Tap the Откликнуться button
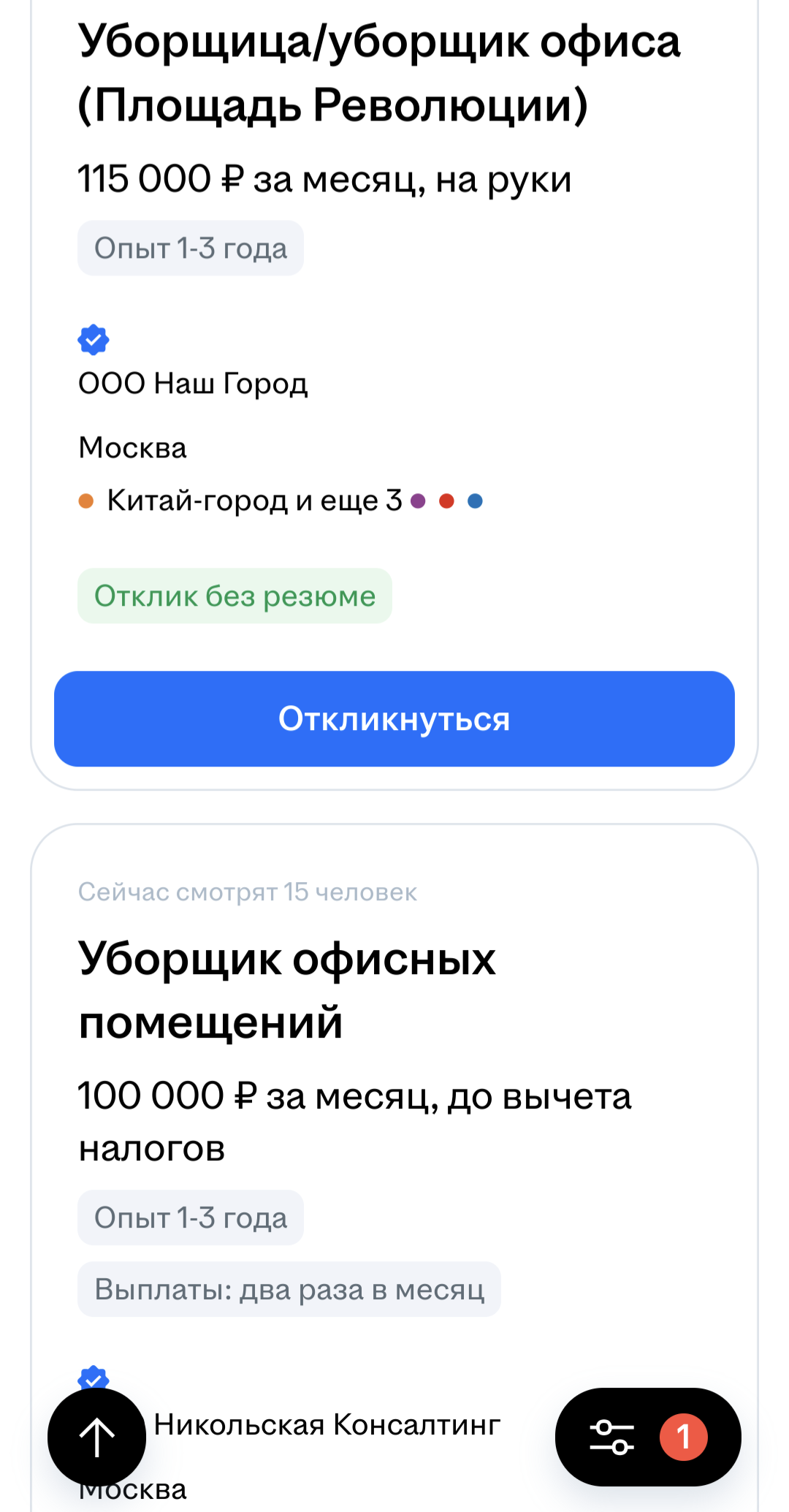The width and height of the screenshot is (789, 1512). (x=394, y=719)
